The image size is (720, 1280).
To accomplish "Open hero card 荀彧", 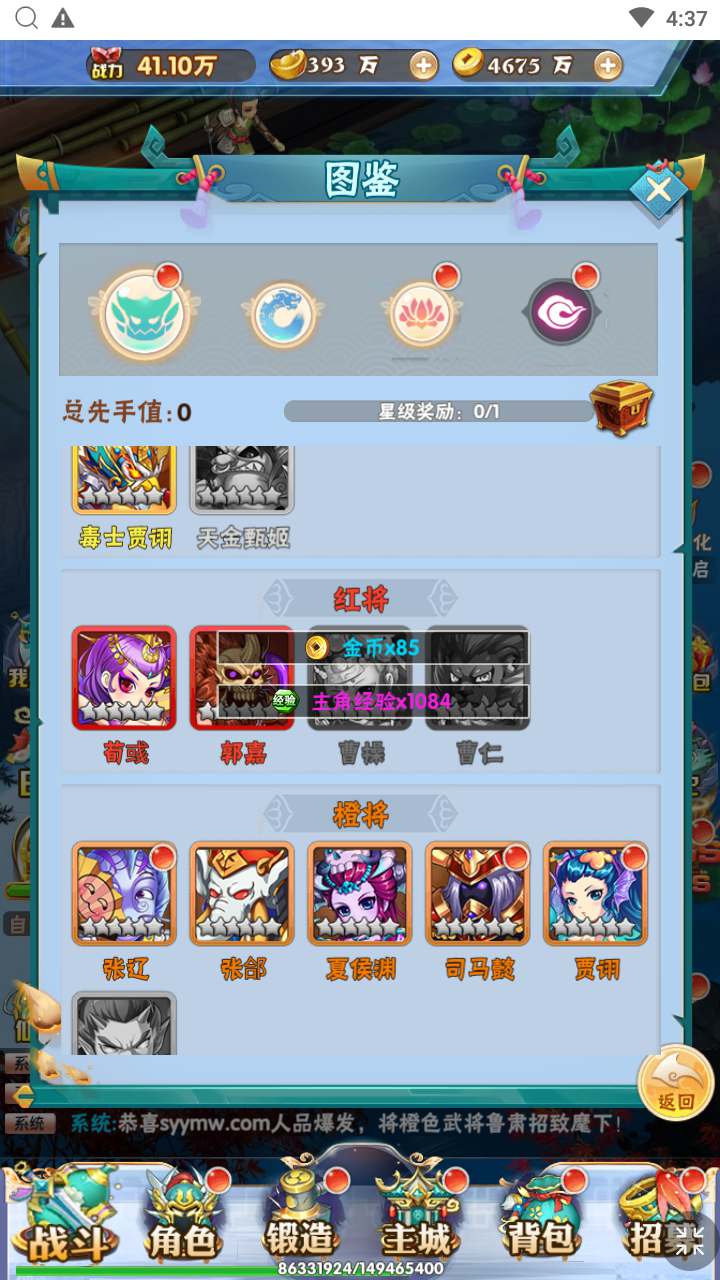I will [124, 678].
